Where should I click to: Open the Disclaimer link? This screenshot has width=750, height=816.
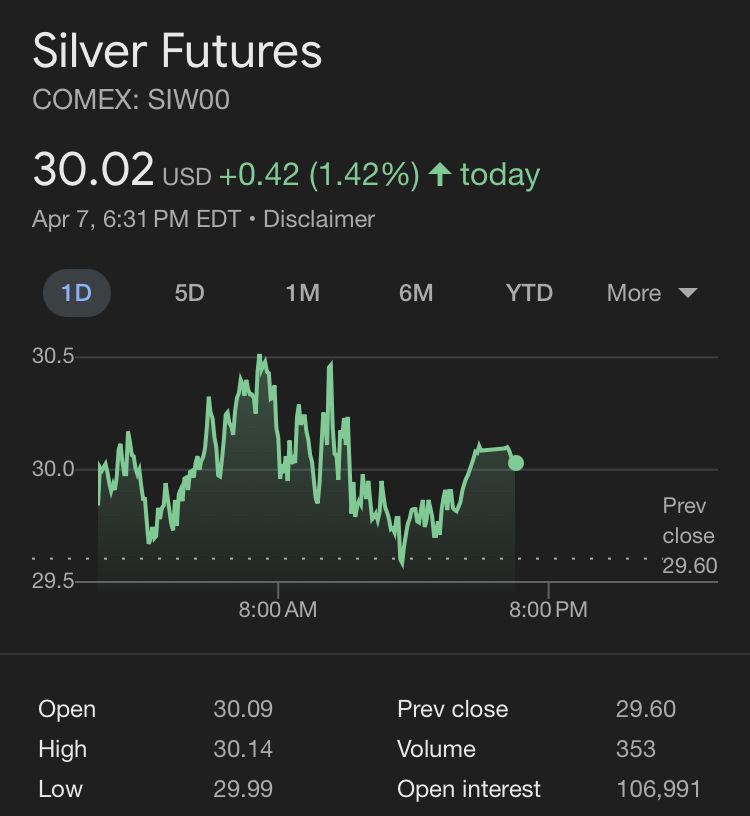pos(318,218)
